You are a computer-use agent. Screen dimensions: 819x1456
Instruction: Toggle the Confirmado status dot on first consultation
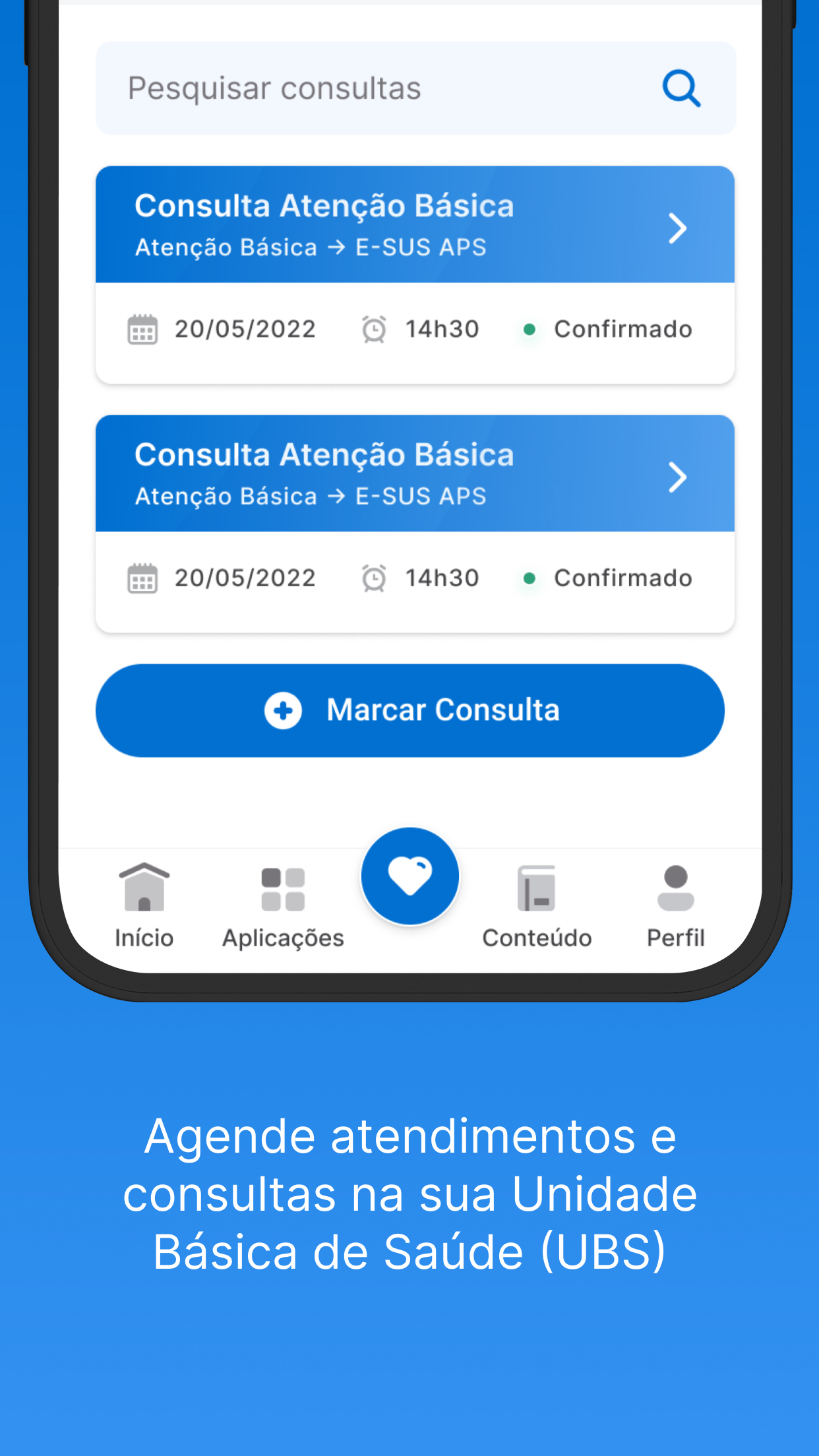pyautogui.click(x=531, y=328)
